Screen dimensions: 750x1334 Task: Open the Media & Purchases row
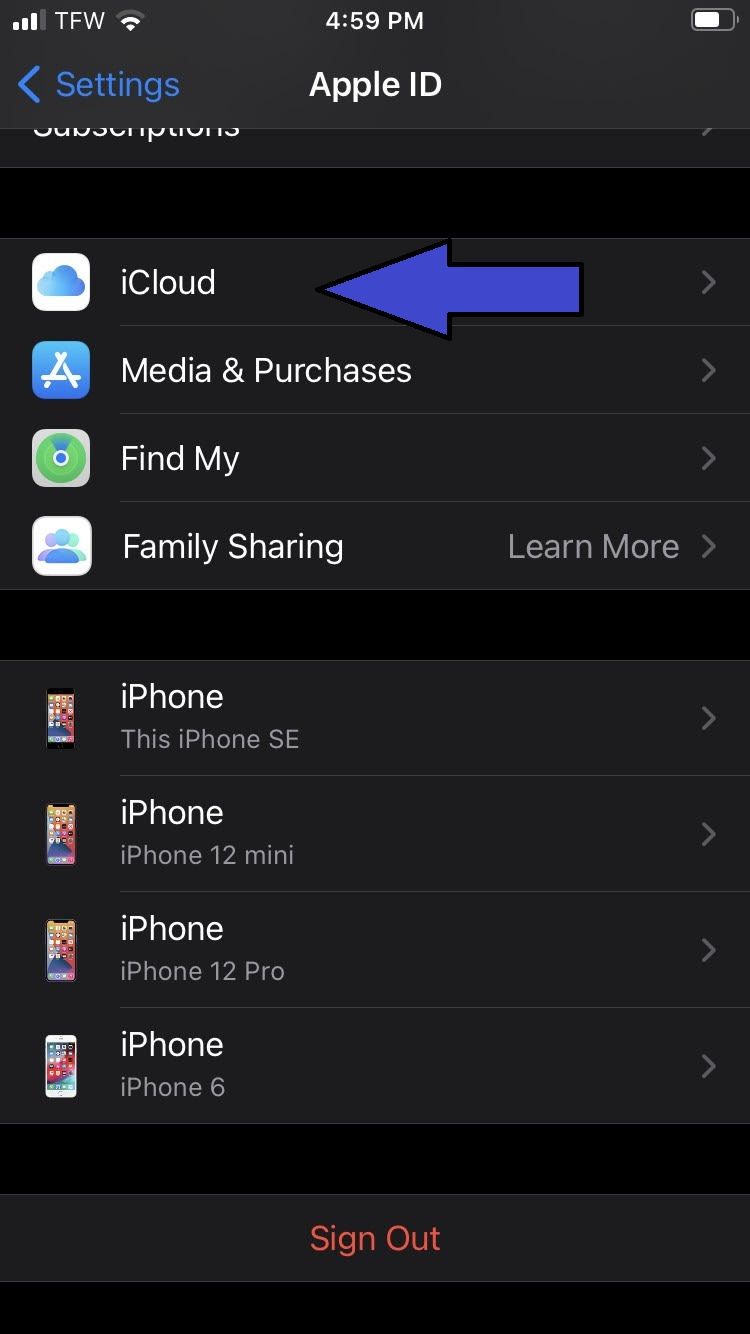click(x=375, y=370)
